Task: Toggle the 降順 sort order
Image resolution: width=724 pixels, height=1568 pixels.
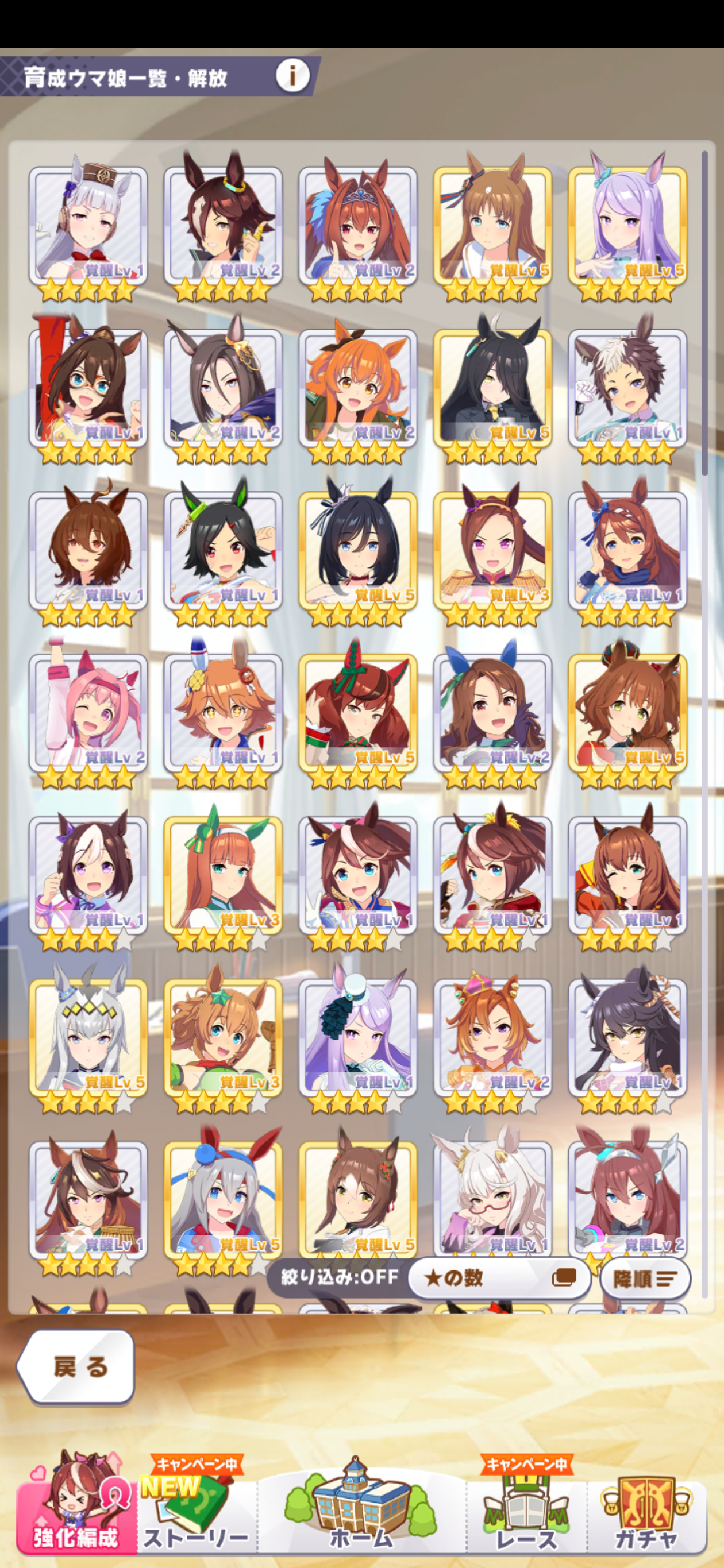Action: [x=644, y=1279]
